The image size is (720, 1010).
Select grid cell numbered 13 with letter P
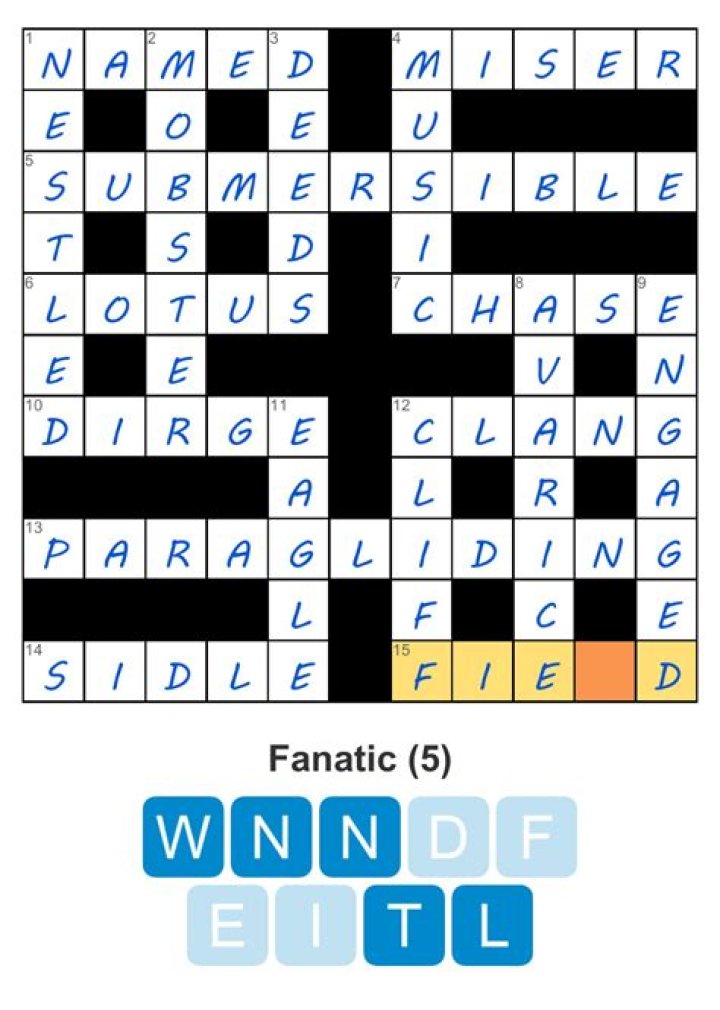click(53, 550)
